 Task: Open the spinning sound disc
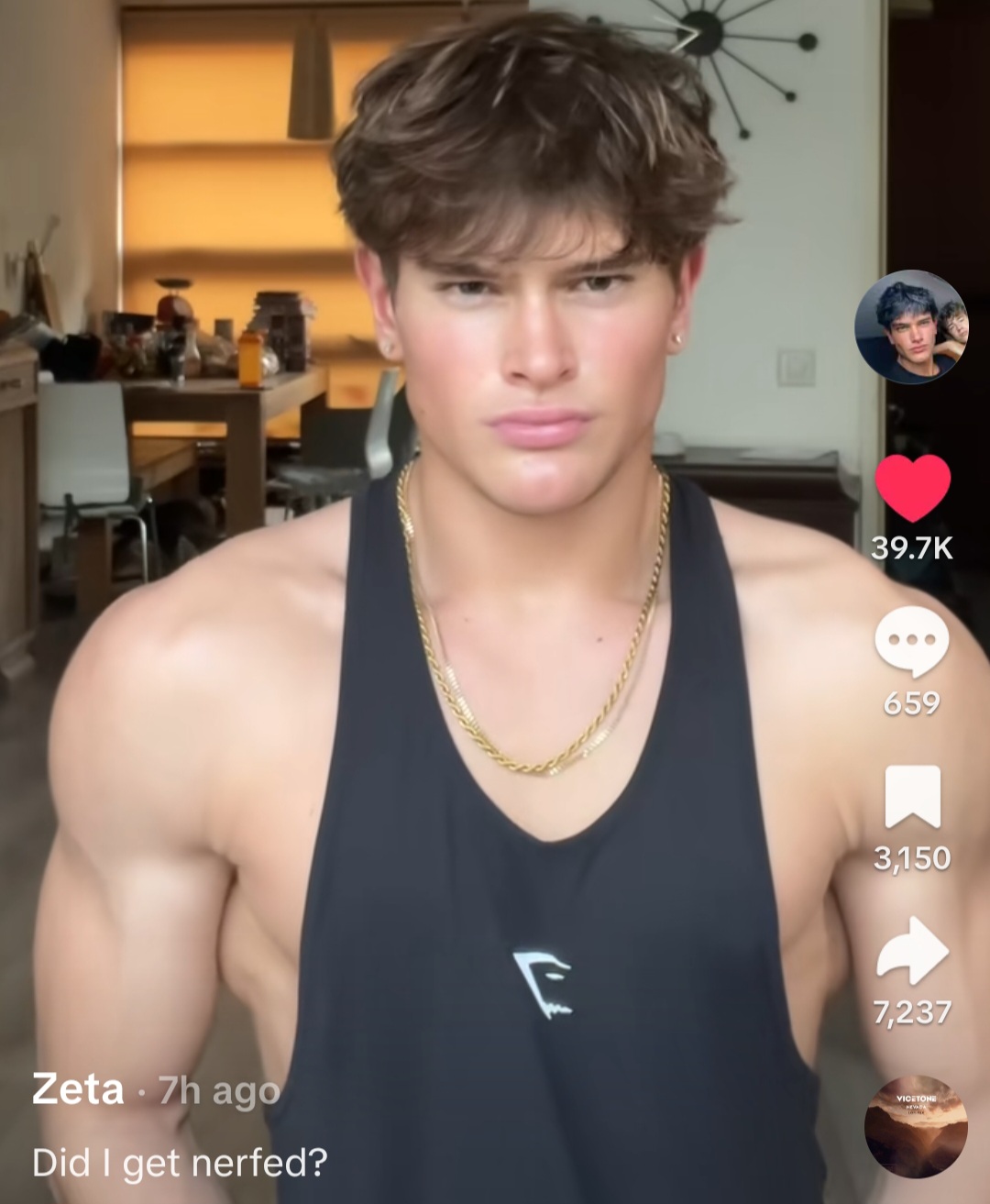[916, 1127]
